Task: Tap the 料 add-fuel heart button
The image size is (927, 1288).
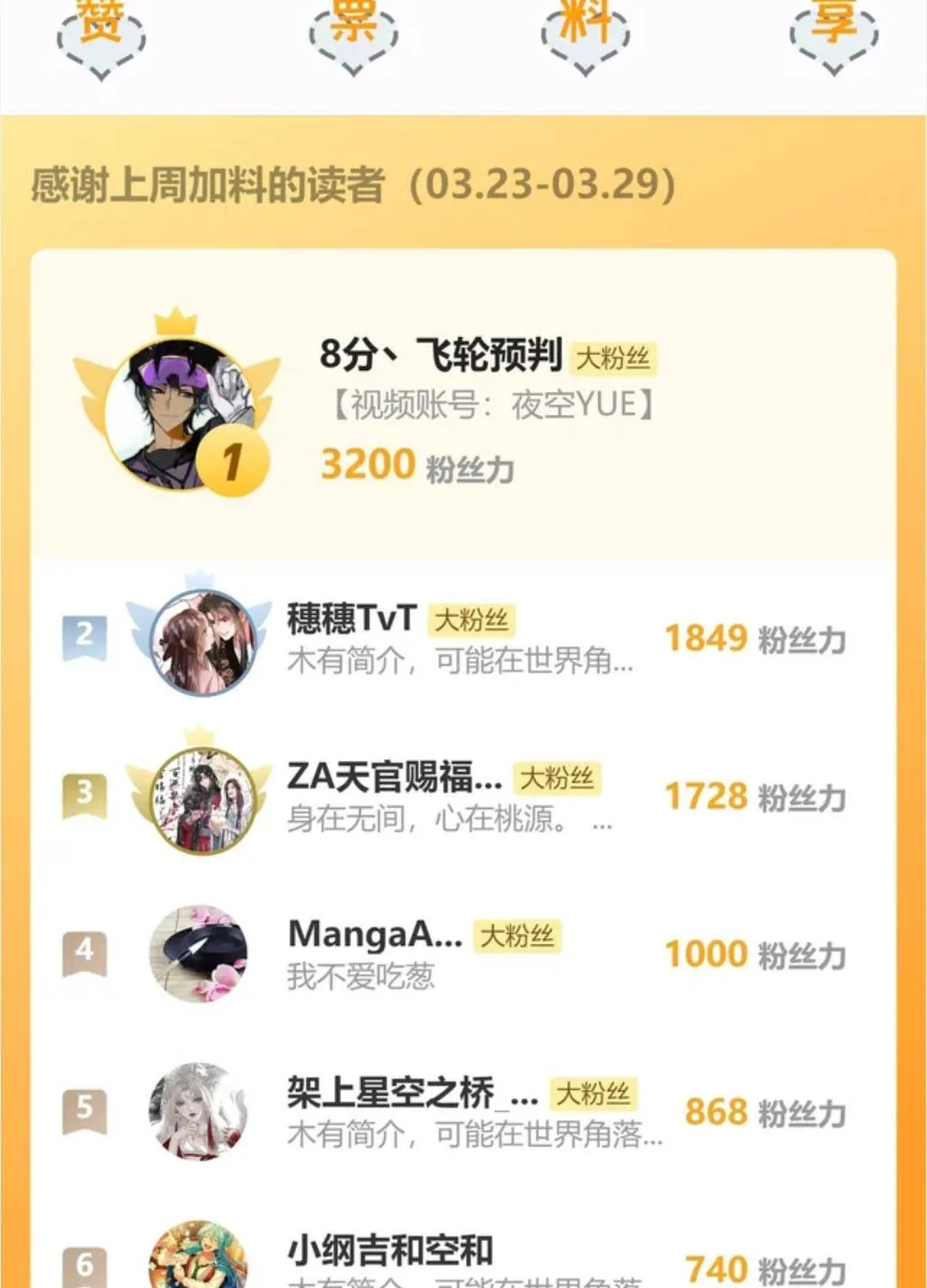Action: click(x=585, y=33)
